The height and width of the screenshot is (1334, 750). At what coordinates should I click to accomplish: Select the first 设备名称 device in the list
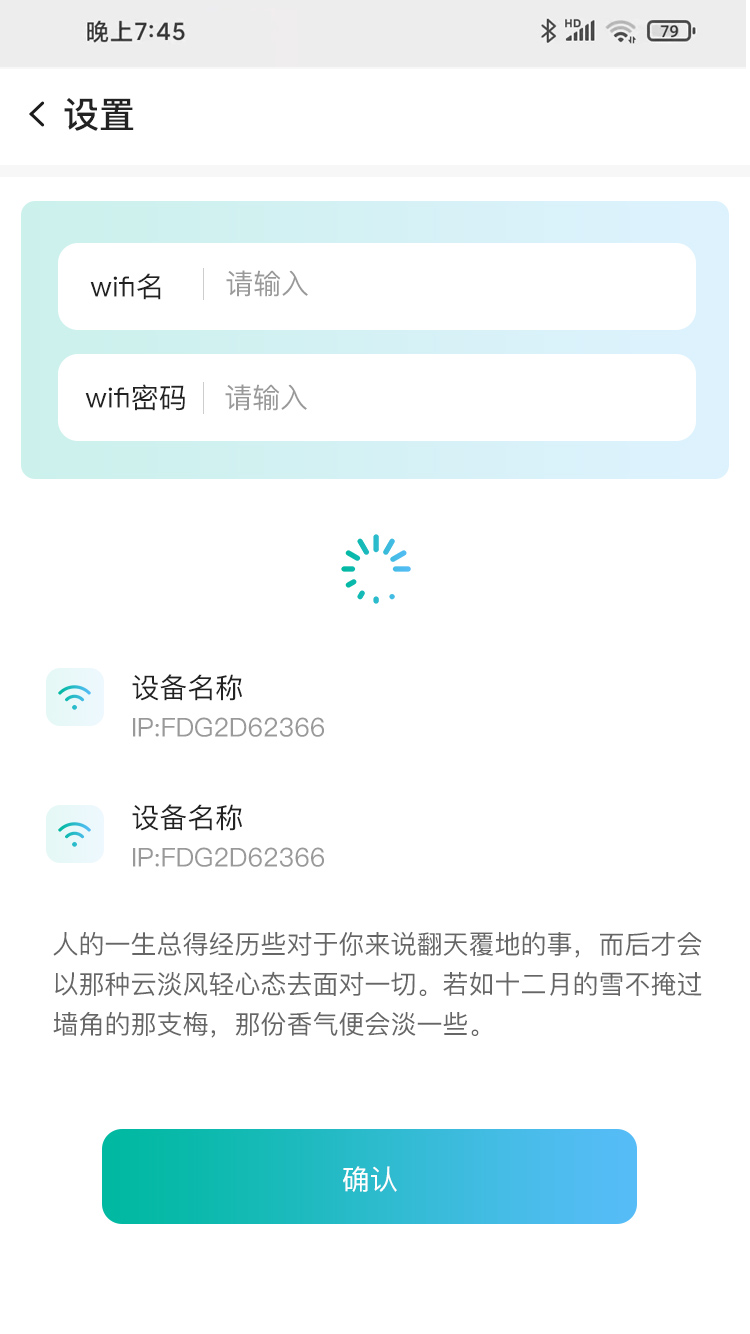[228, 706]
